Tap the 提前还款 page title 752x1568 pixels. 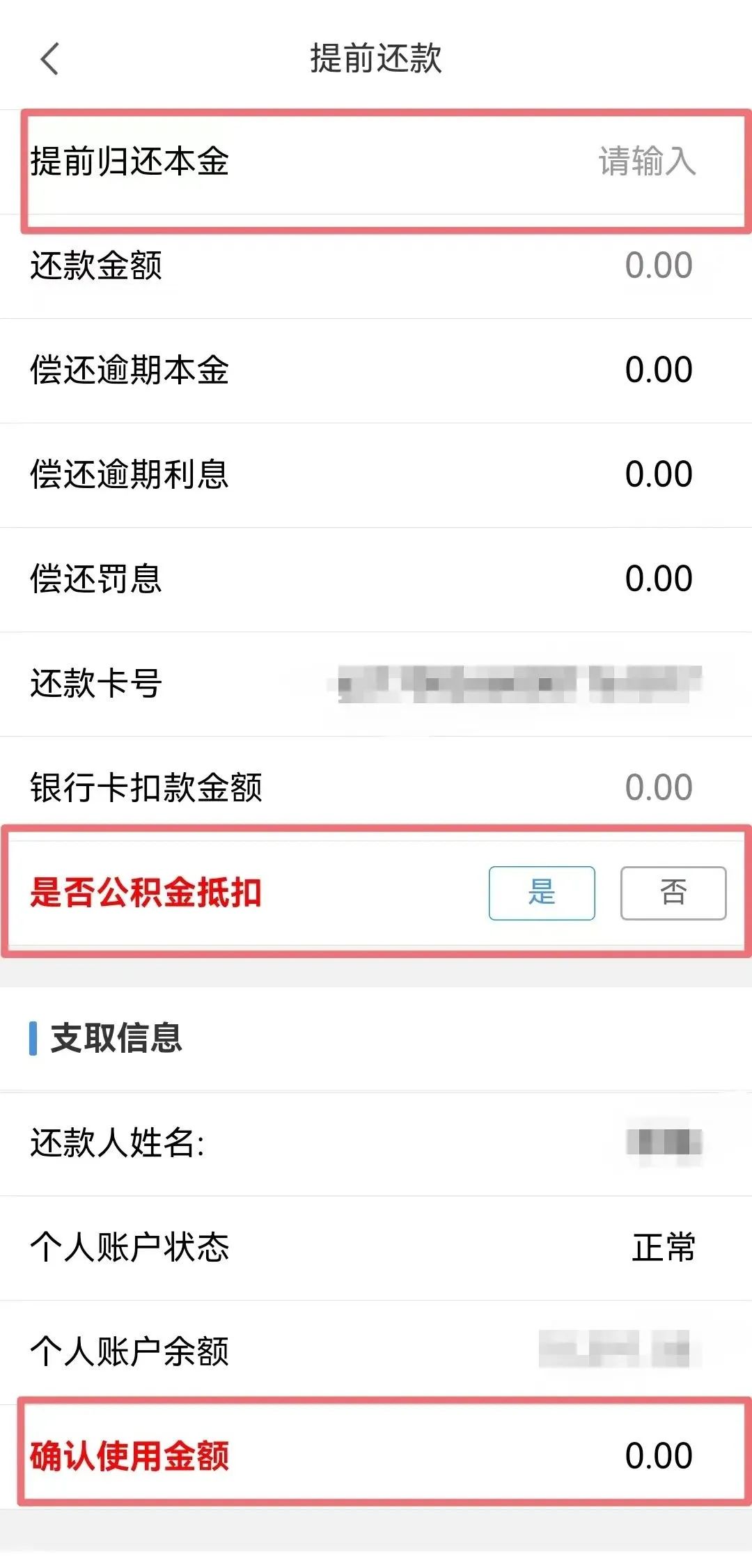(x=376, y=59)
